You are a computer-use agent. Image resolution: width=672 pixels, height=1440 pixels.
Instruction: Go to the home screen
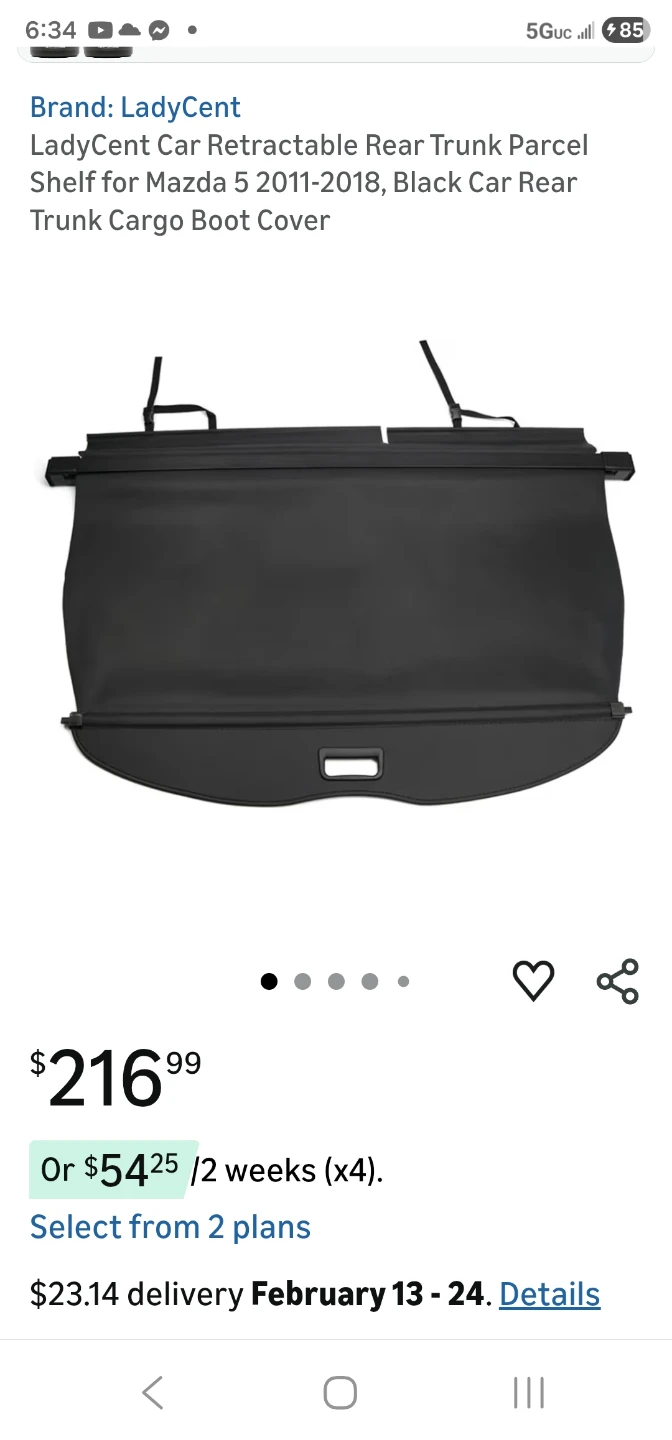pyautogui.click(x=340, y=1392)
